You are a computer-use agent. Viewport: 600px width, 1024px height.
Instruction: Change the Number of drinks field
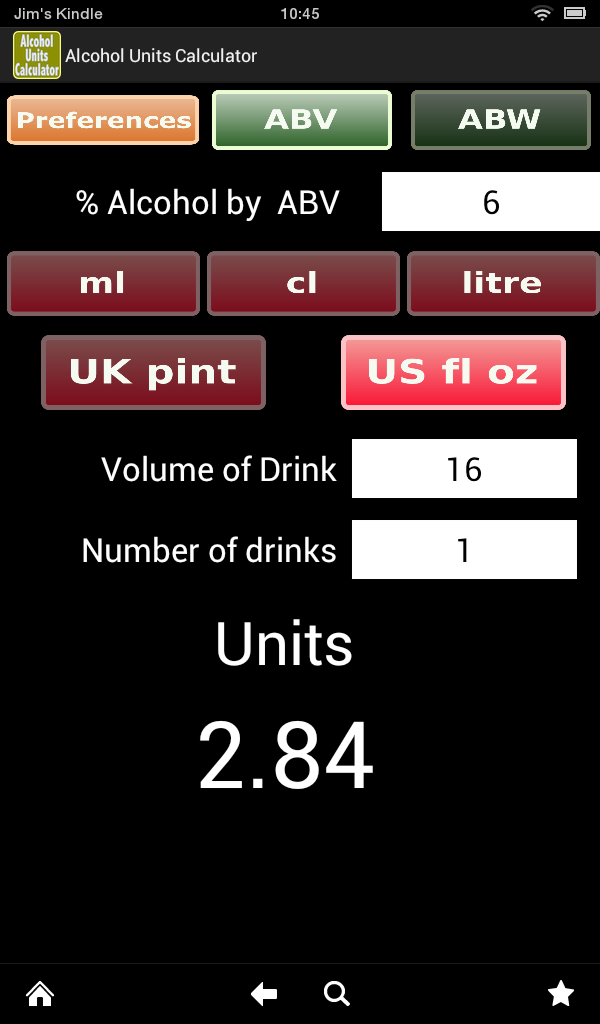[464, 550]
